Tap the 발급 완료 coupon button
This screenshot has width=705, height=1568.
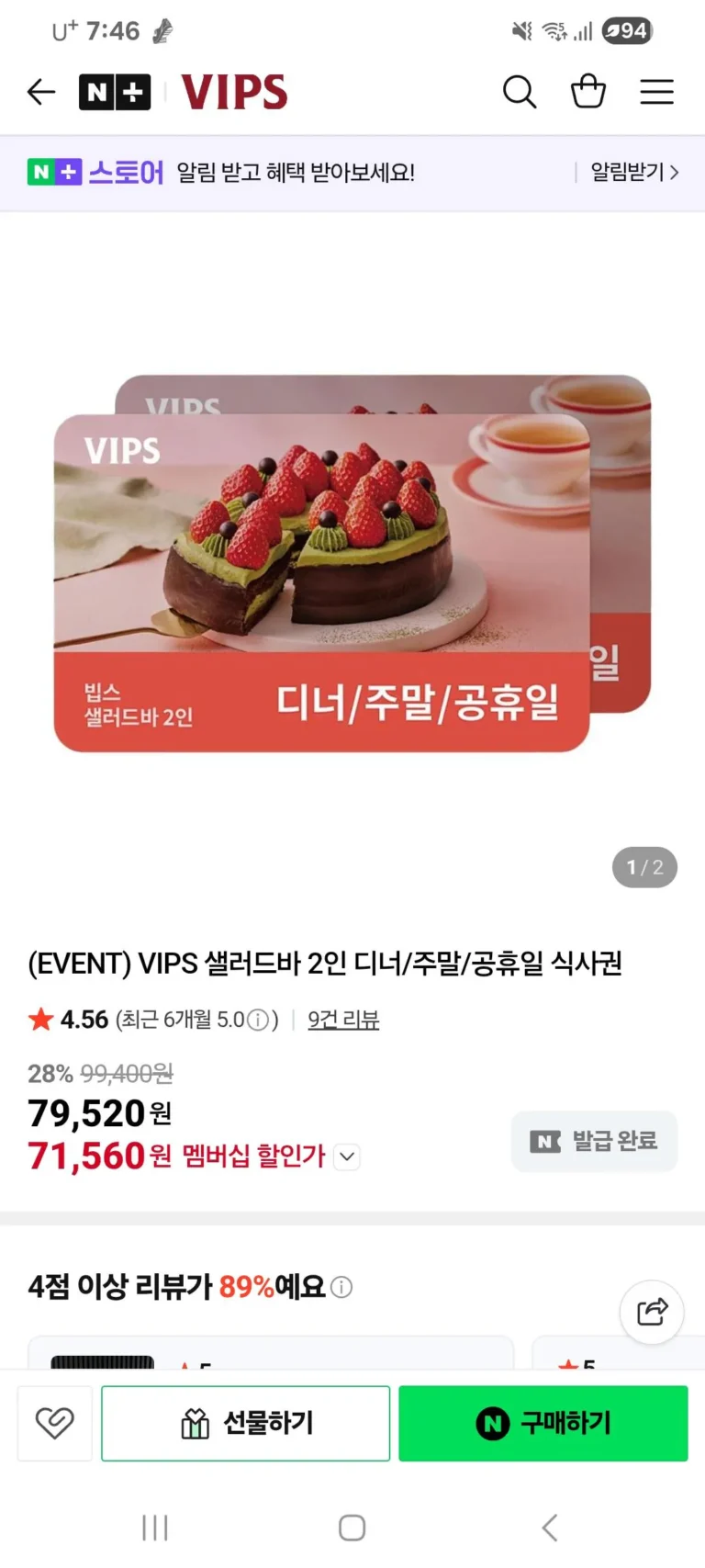coord(594,1141)
